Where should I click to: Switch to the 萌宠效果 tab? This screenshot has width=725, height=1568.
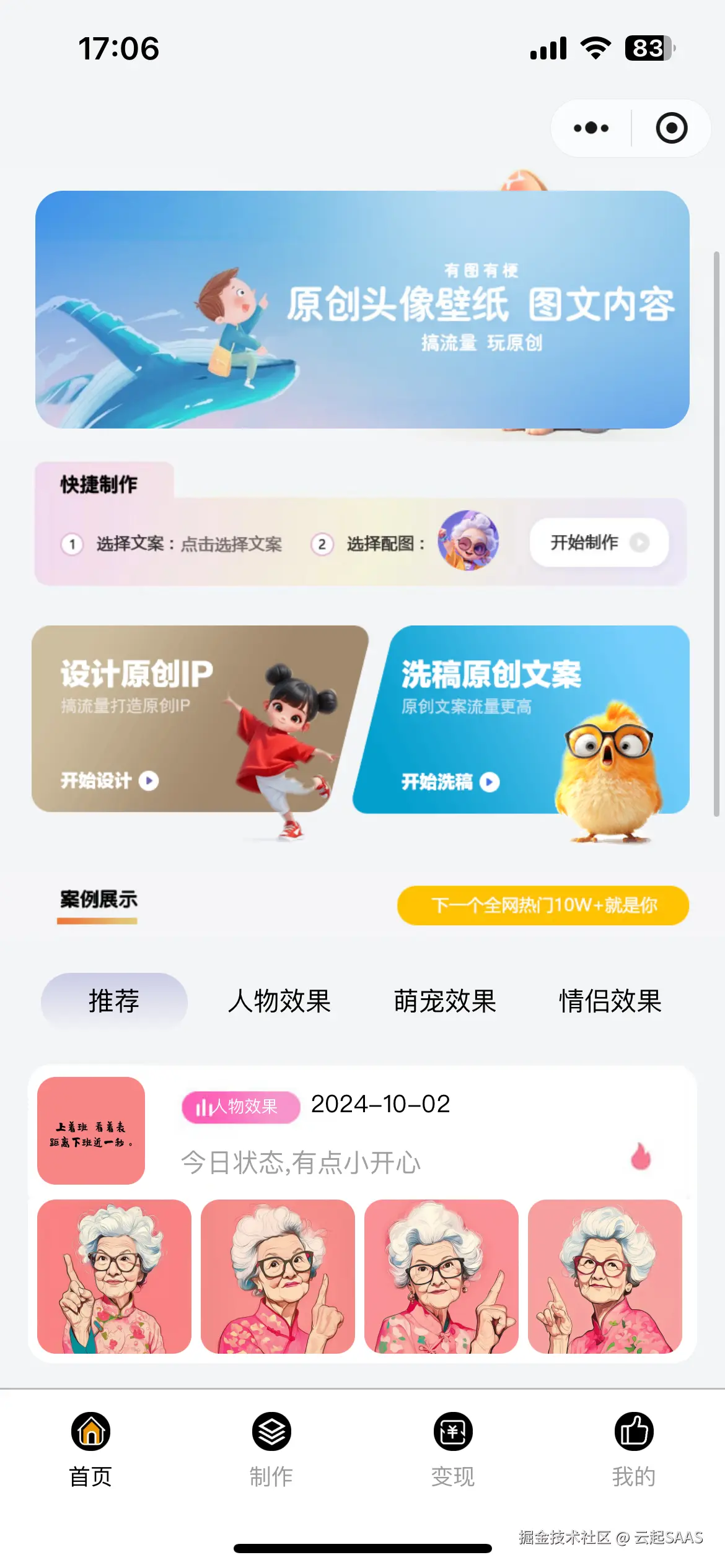(x=445, y=1001)
